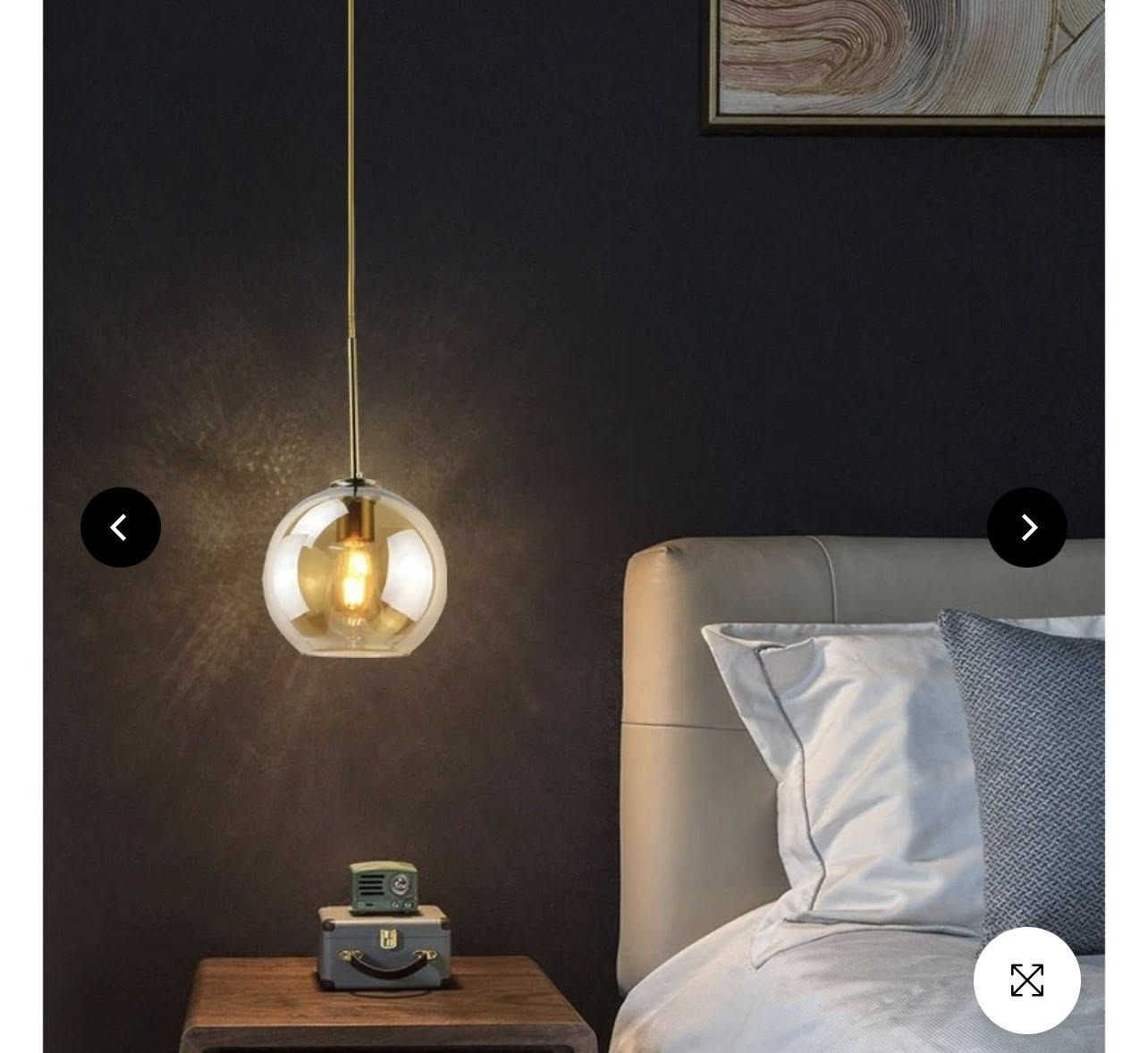Go to the previous product image
The width and height of the screenshot is (1148, 1053).
(x=121, y=527)
